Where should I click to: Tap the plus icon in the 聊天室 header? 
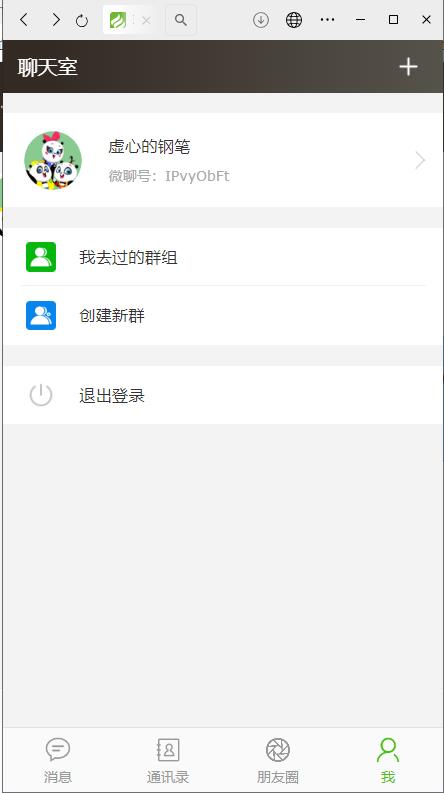tap(408, 67)
